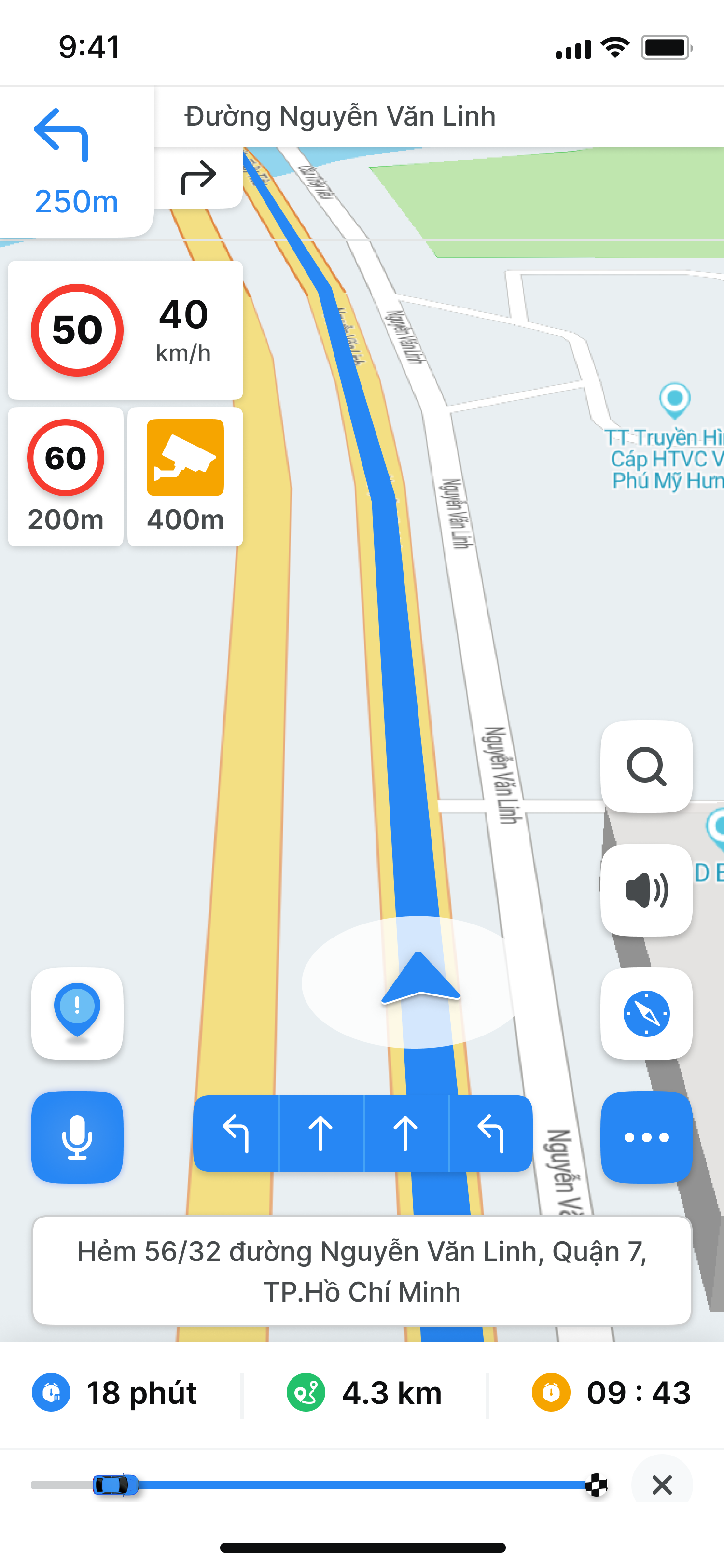View the speed camera warning at 400m
724x1568 pixels.
click(185, 476)
